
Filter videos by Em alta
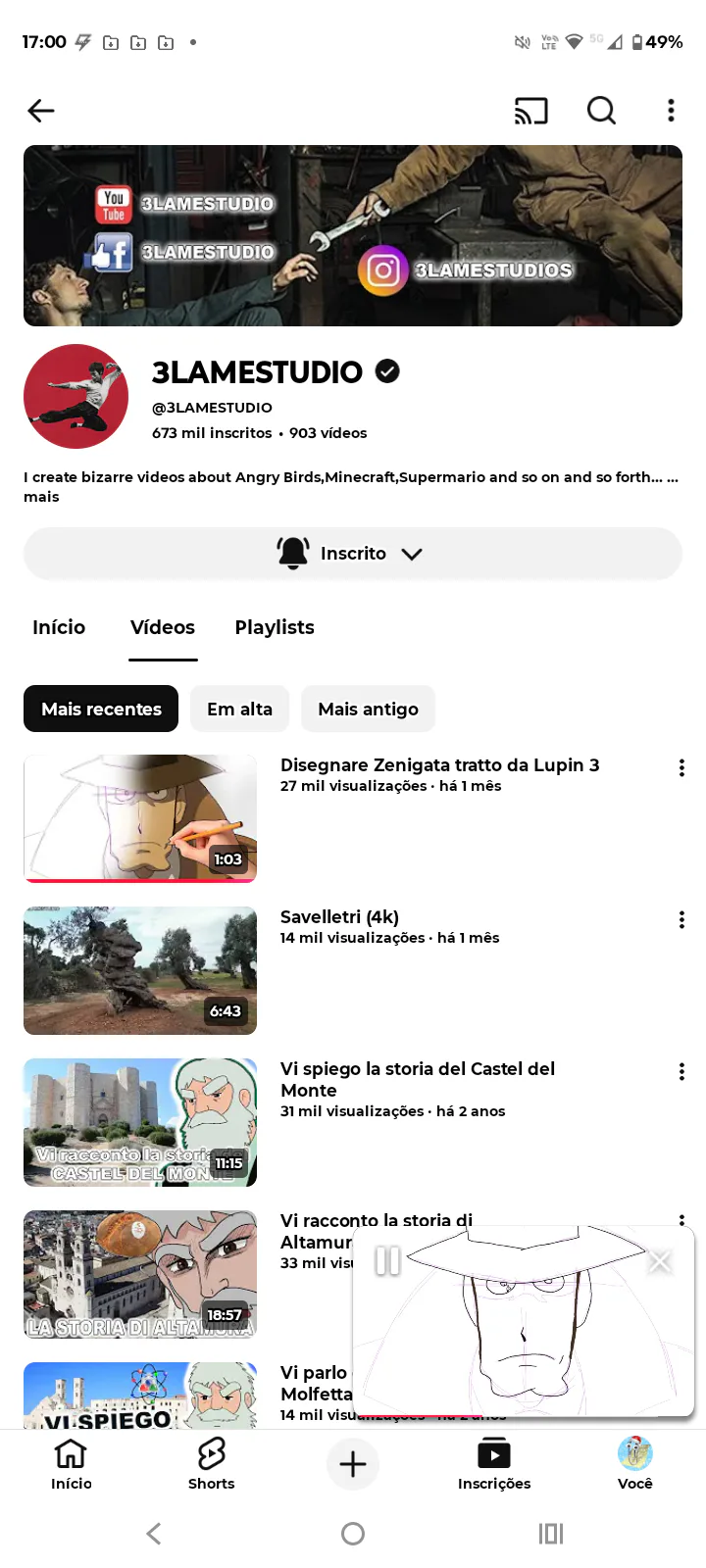(239, 709)
